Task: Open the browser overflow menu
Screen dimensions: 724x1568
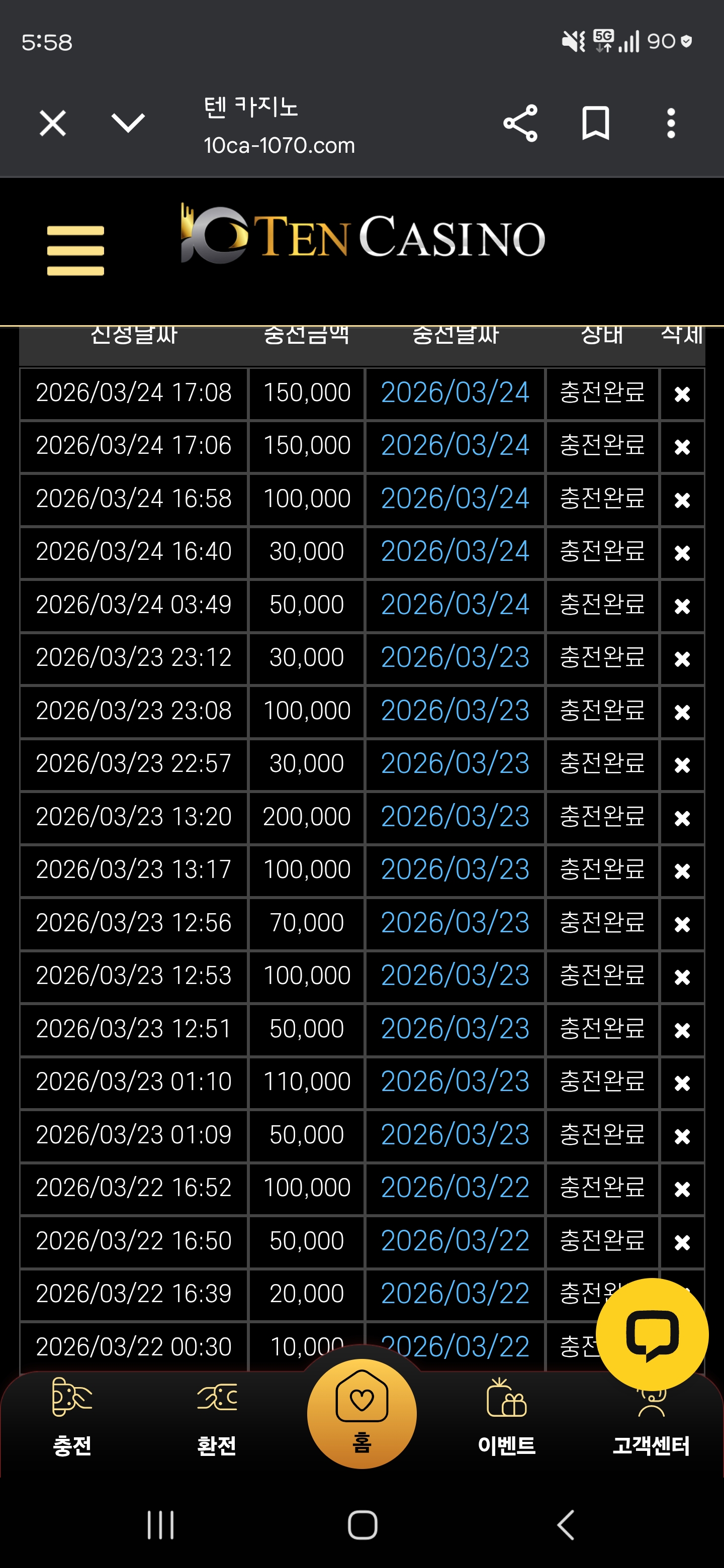Action: pos(670,124)
